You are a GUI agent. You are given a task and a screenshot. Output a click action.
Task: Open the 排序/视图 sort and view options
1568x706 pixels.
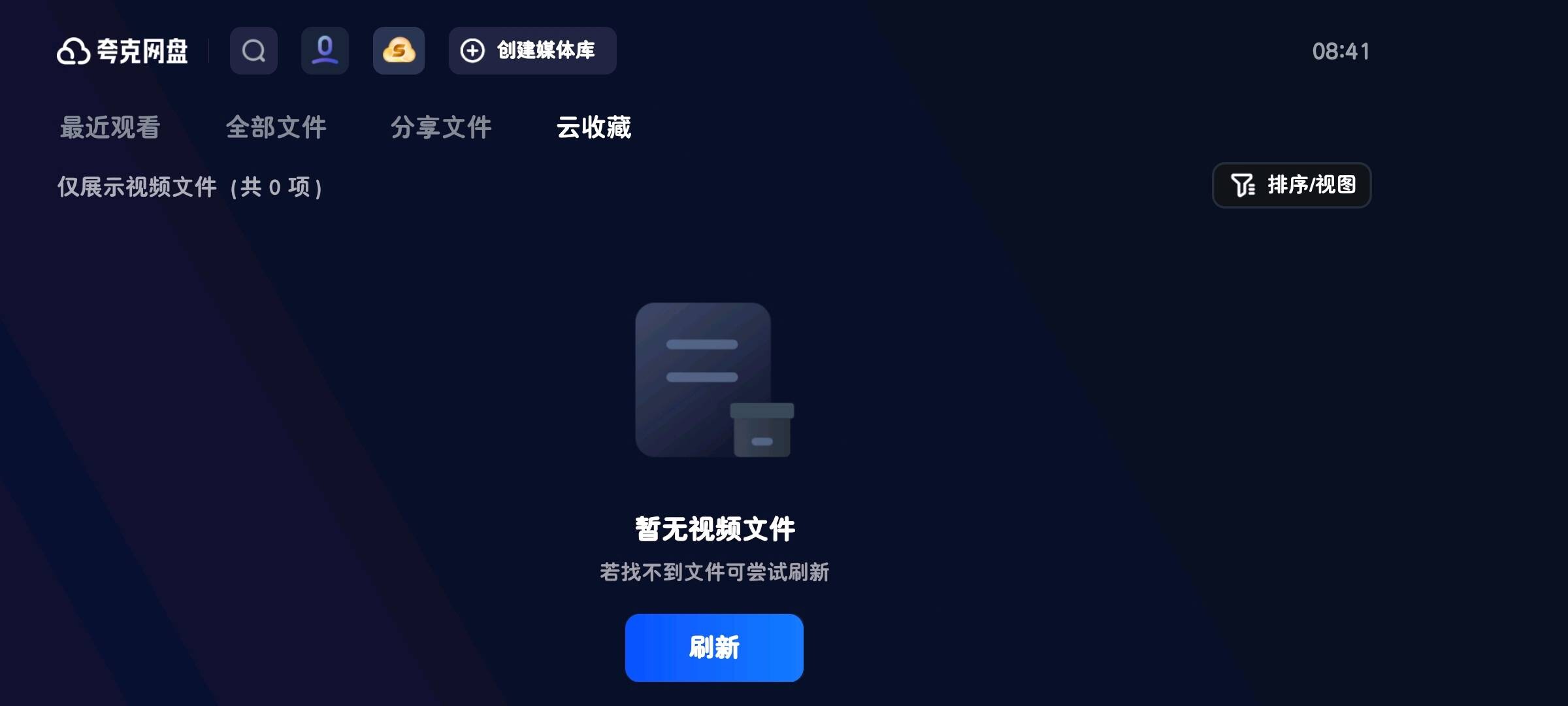pyautogui.click(x=1292, y=185)
